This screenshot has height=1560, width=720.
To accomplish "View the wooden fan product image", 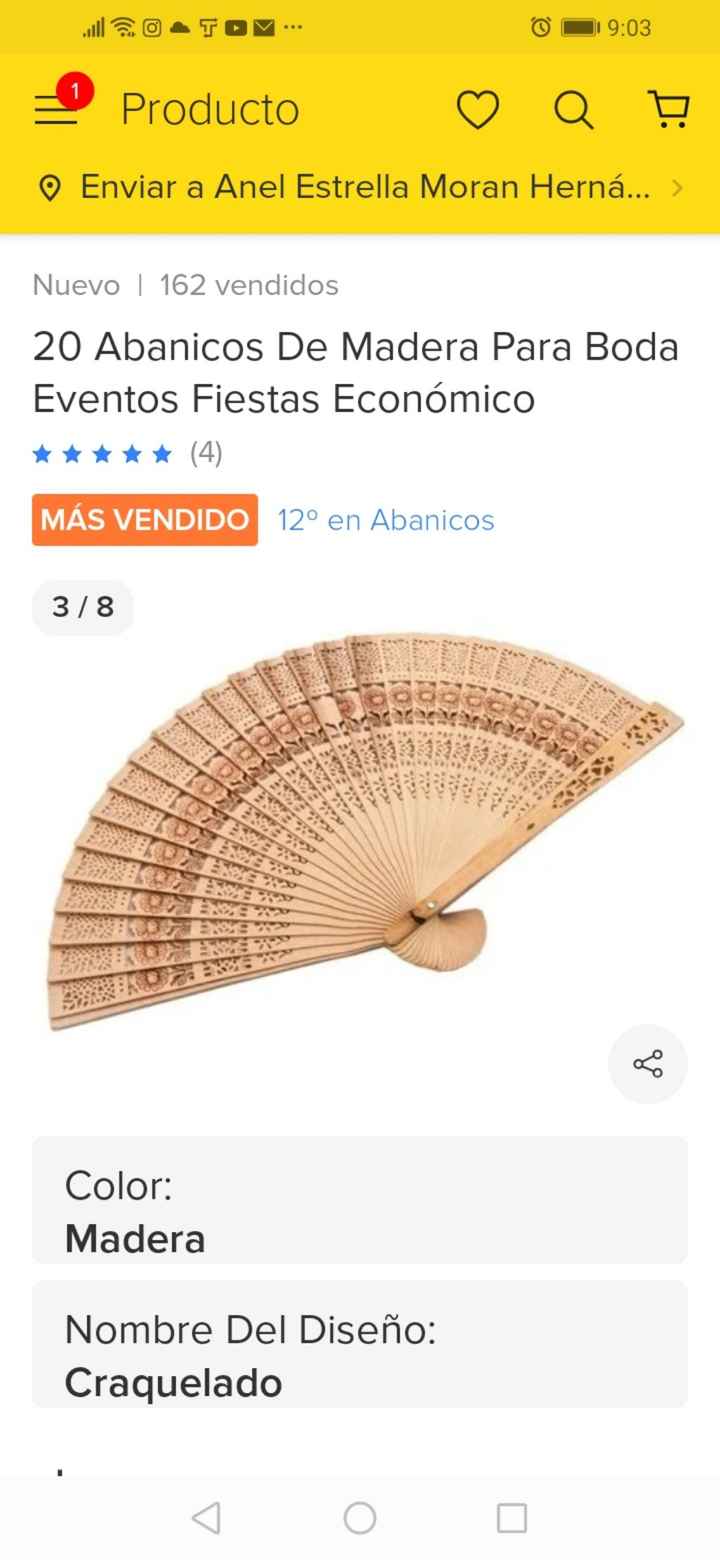I will tap(360, 830).
